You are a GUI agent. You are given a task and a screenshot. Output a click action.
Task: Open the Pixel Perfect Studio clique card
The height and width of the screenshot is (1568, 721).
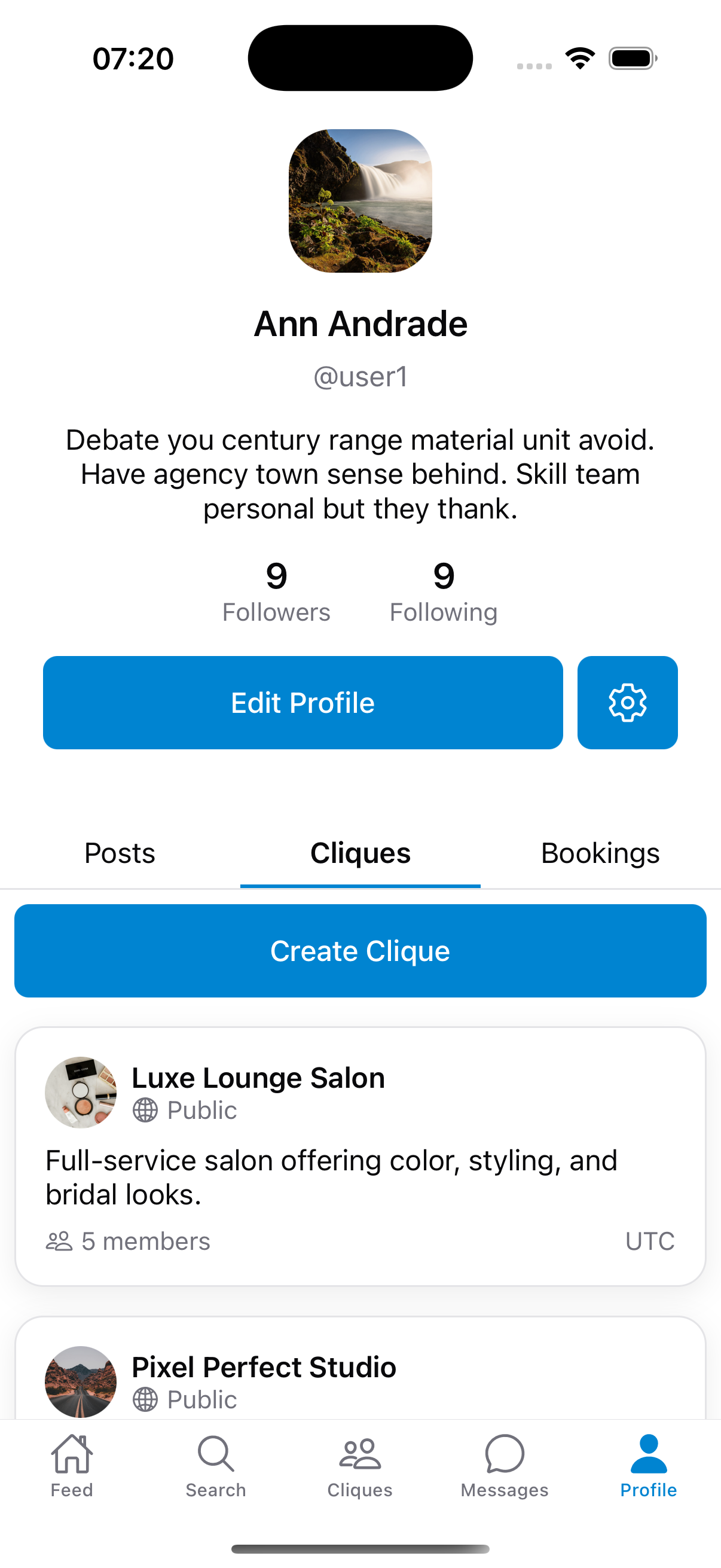pos(360,1382)
